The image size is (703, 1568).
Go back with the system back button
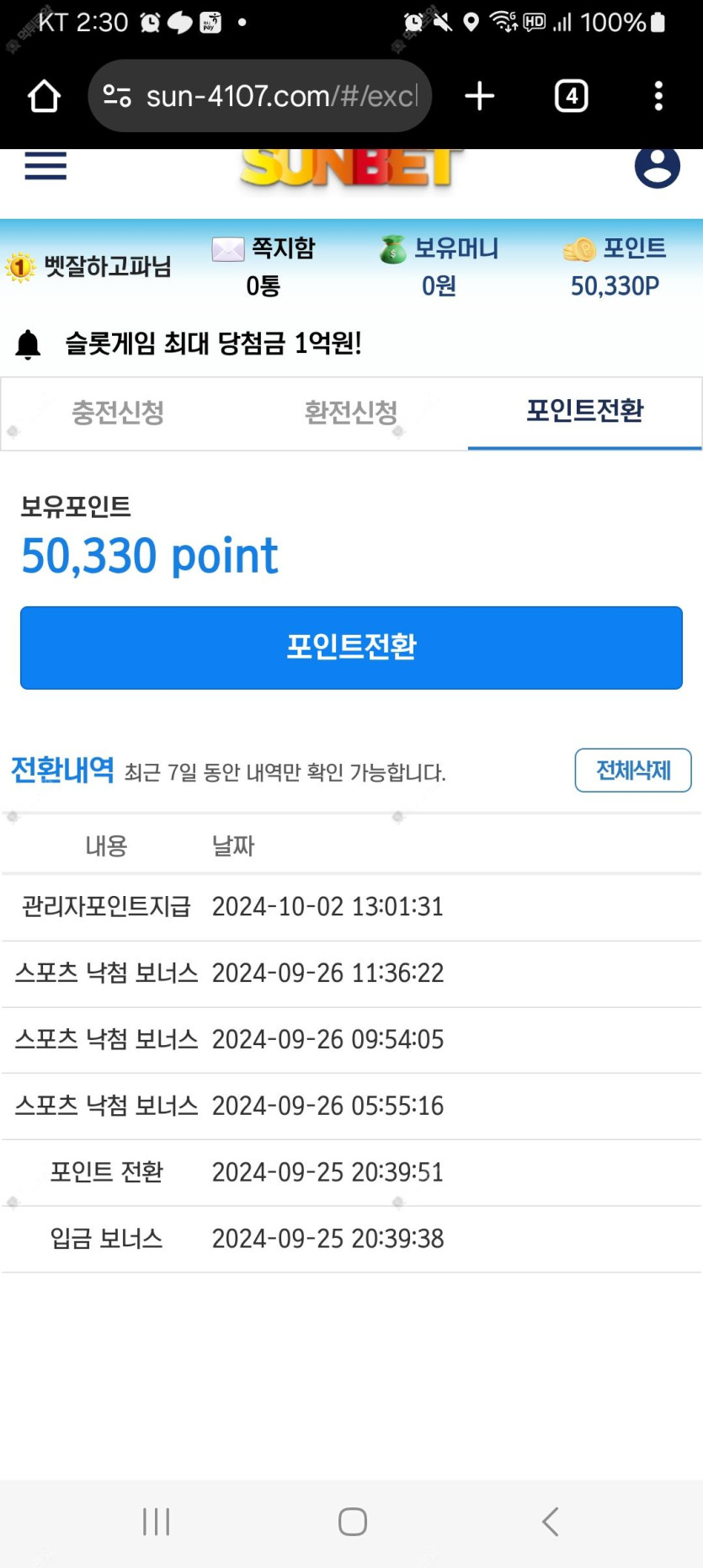click(551, 1522)
